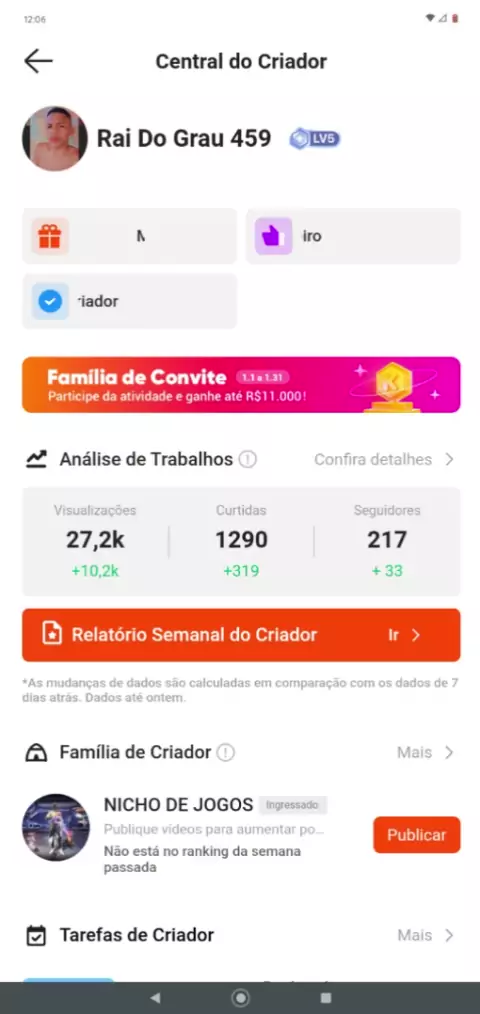Open recent apps from navigation bar
The height and width of the screenshot is (1014, 480).
click(326, 998)
